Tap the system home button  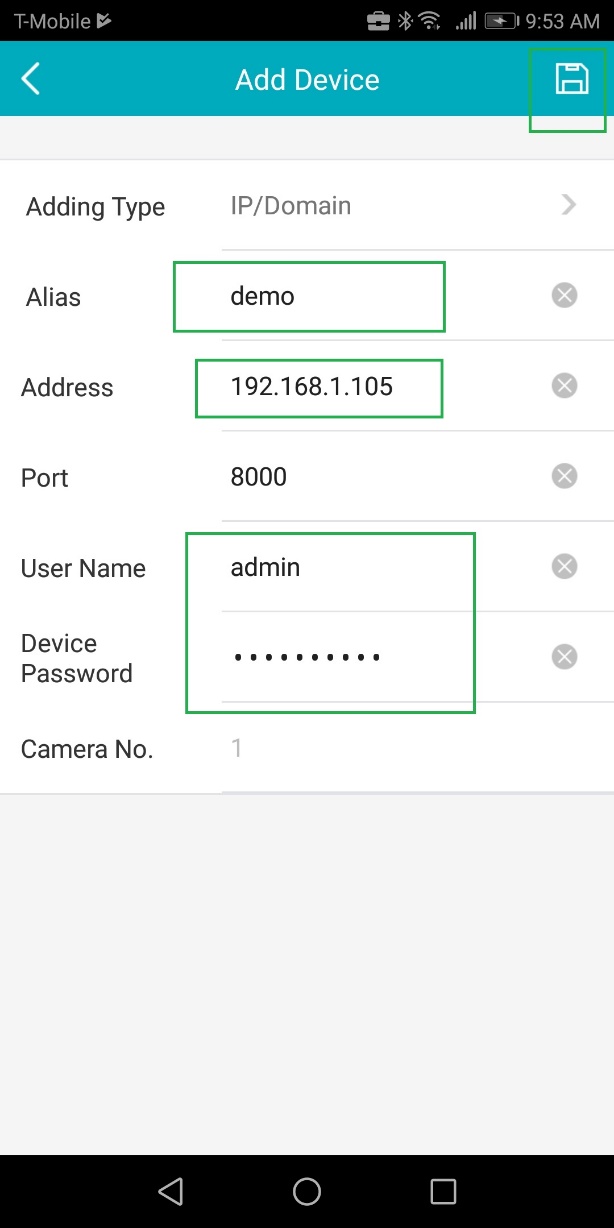point(307,1191)
